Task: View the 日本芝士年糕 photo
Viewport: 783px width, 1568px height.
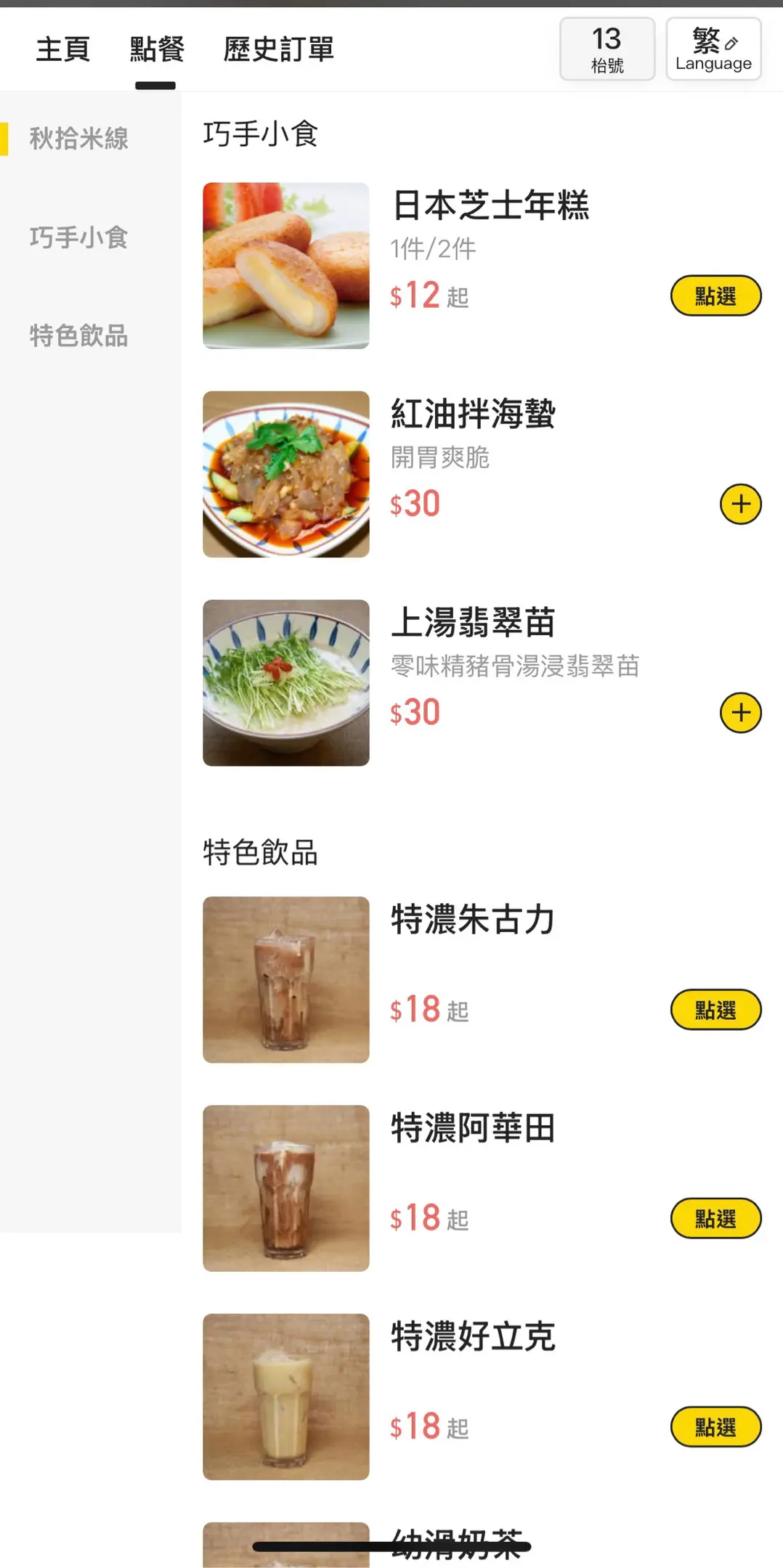Action: click(286, 266)
